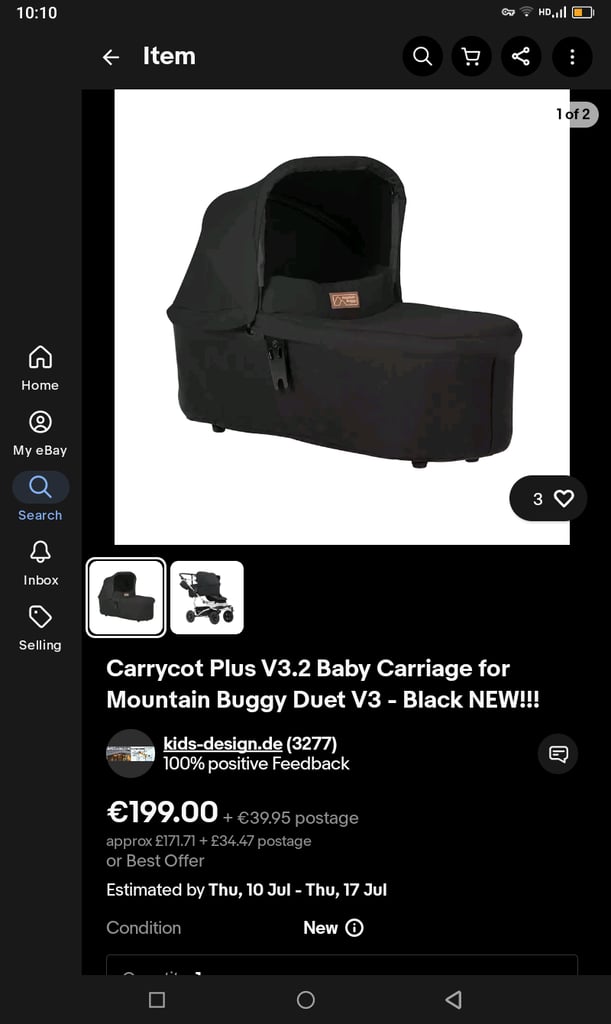Image resolution: width=611 pixels, height=1024 pixels.
Task: Select the first carrycot thumbnail
Action: point(126,597)
